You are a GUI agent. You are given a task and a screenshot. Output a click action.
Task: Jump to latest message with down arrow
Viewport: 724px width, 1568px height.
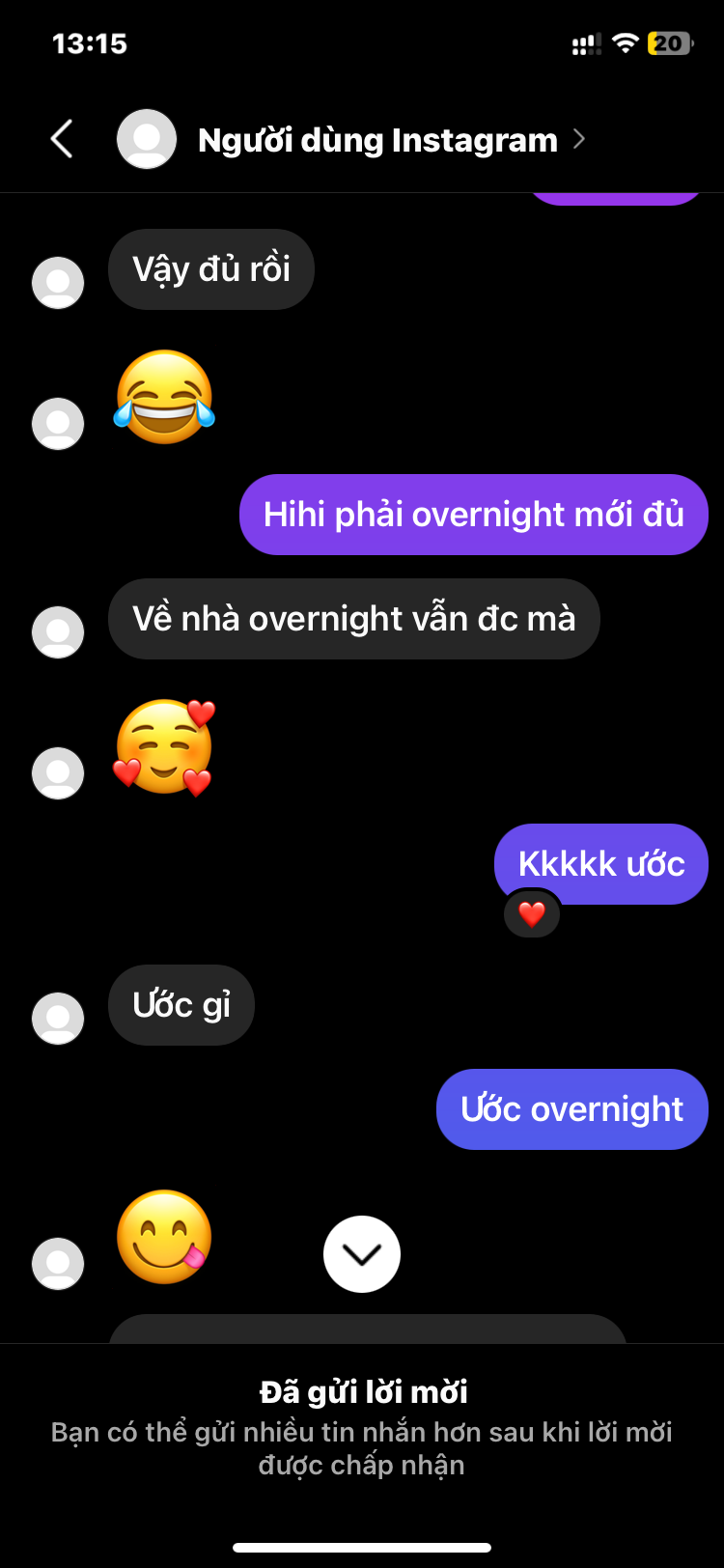click(x=362, y=1253)
